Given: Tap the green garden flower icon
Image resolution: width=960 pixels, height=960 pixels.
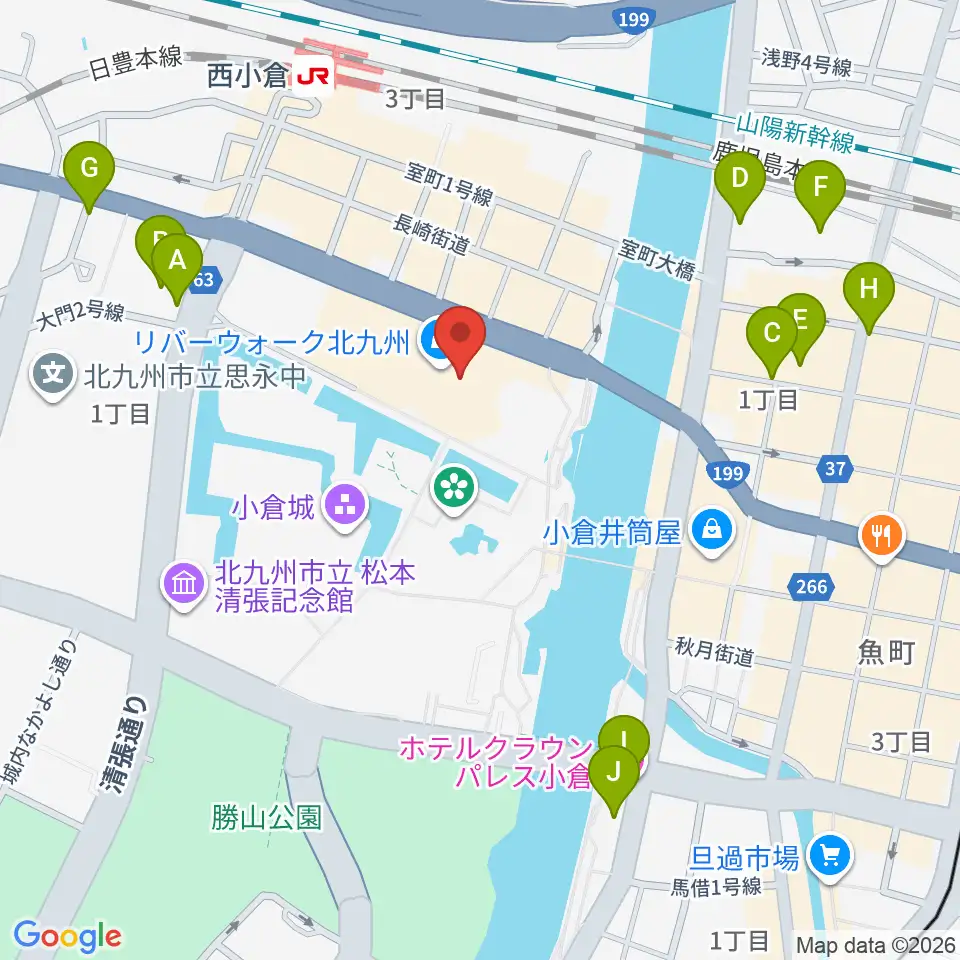Looking at the screenshot, I should click(454, 489).
